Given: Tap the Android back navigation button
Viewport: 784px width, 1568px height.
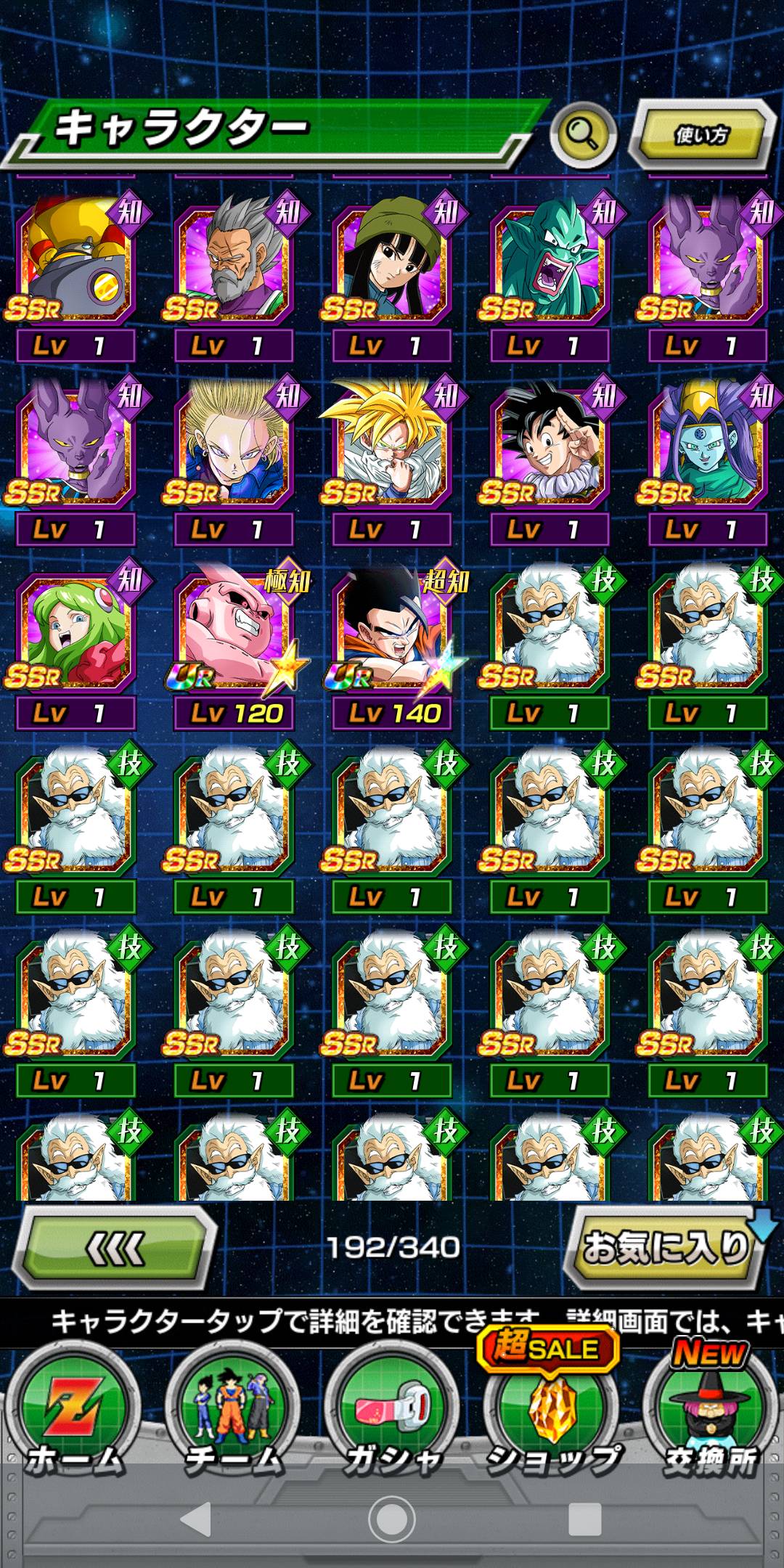Looking at the screenshot, I should tap(196, 1519).
